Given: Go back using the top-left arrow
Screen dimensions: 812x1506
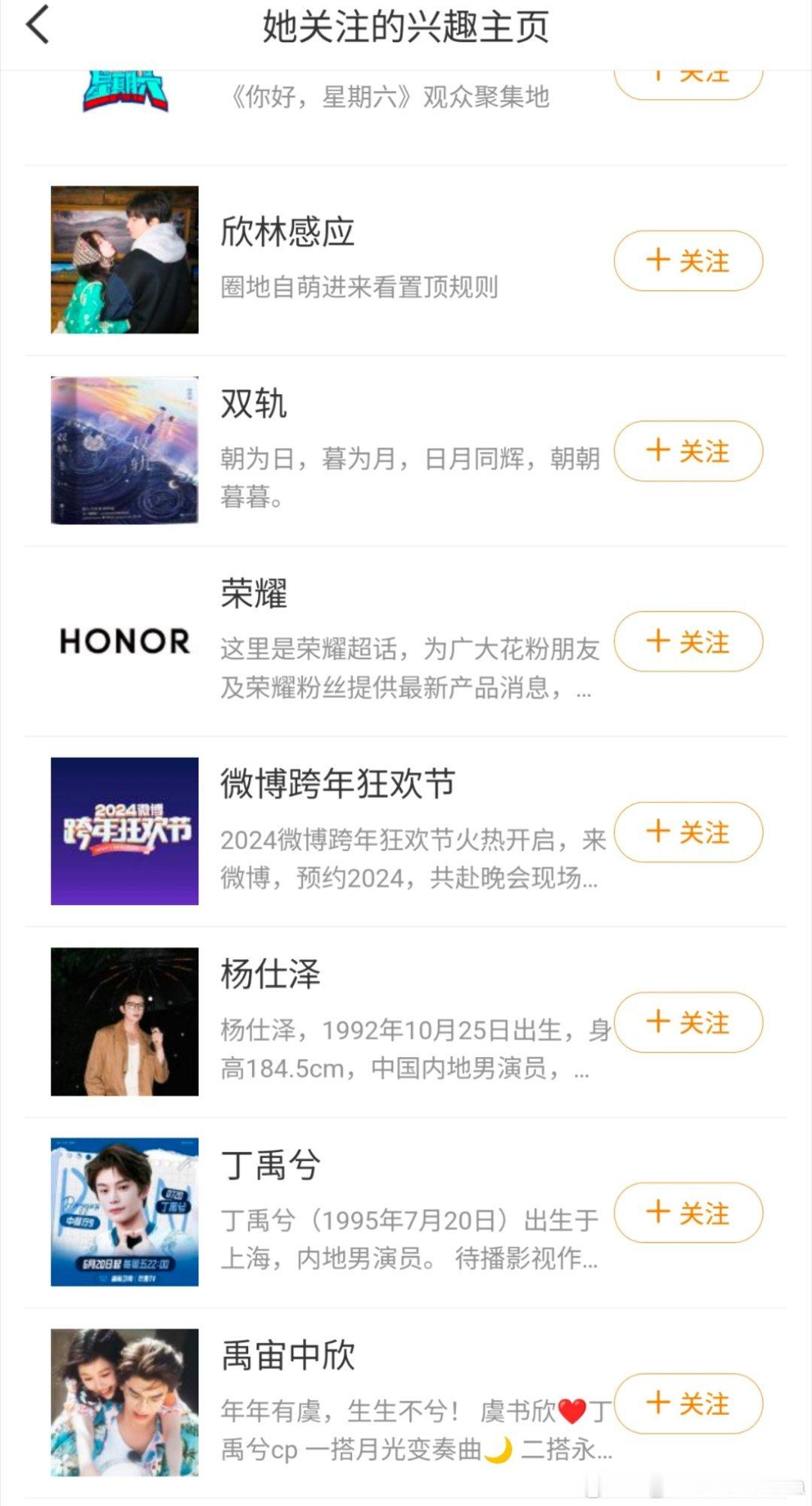Looking at the screenshot, I should point(38,25).
